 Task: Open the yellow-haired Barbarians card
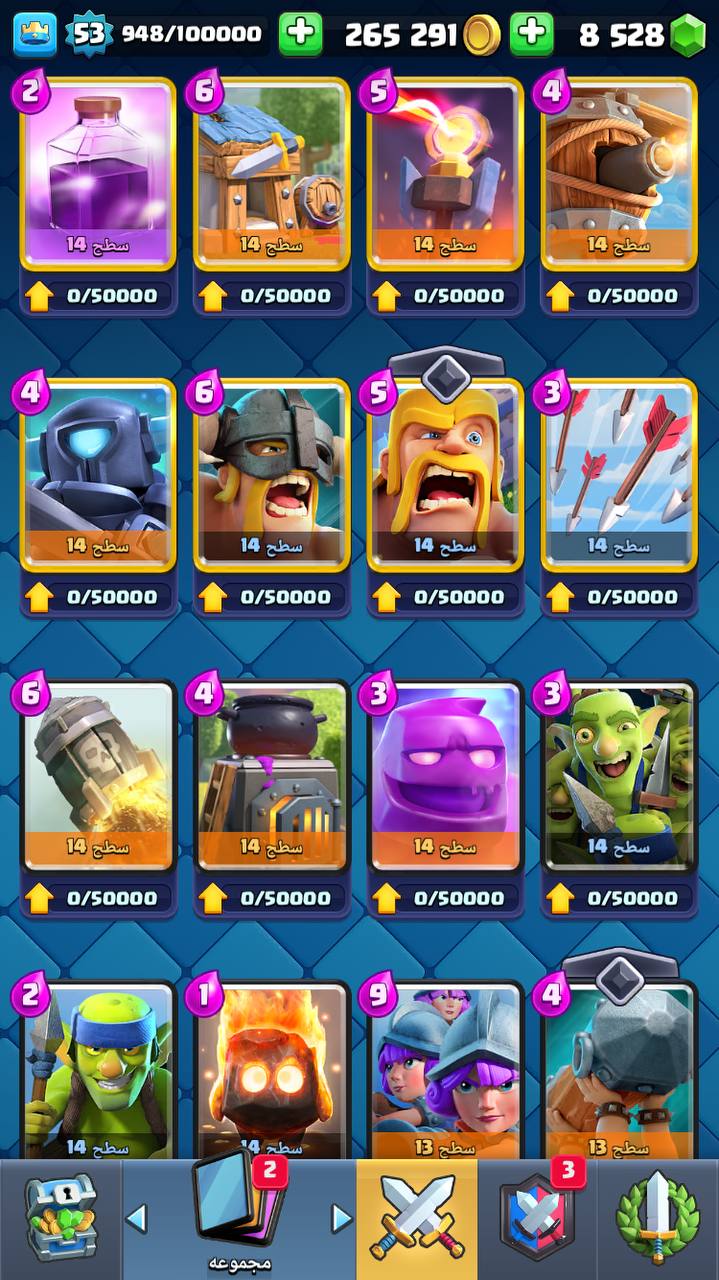(446, 475)
